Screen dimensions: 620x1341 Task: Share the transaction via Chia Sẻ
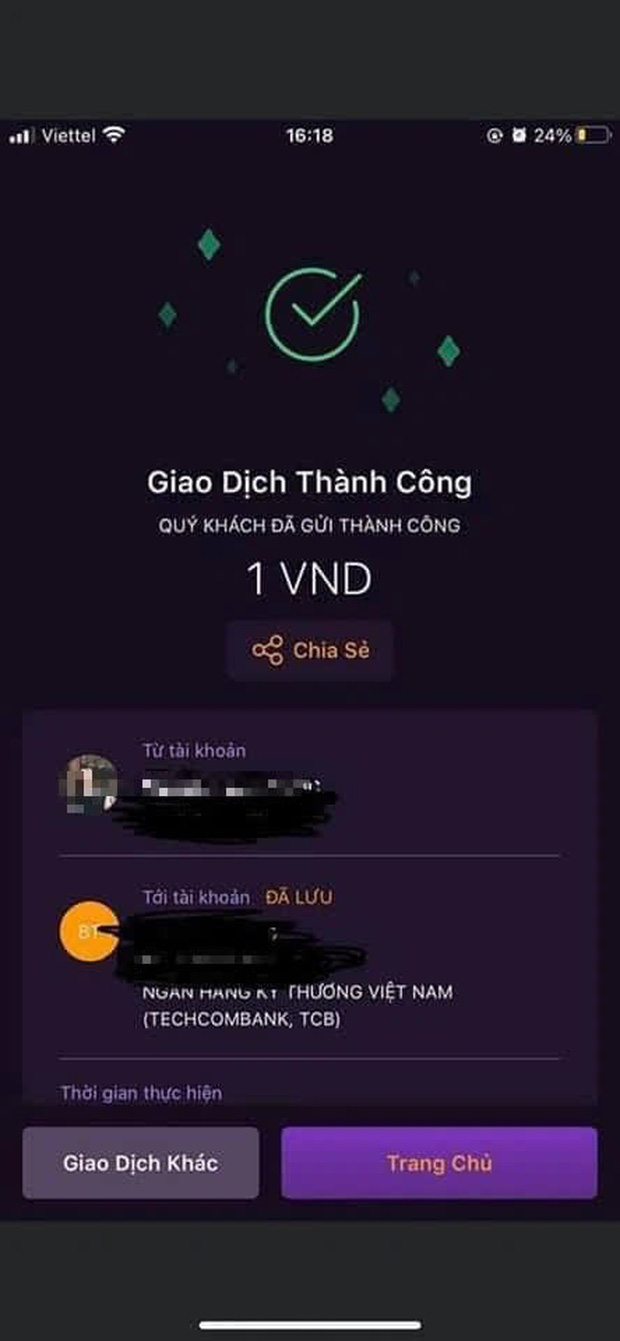310,650
